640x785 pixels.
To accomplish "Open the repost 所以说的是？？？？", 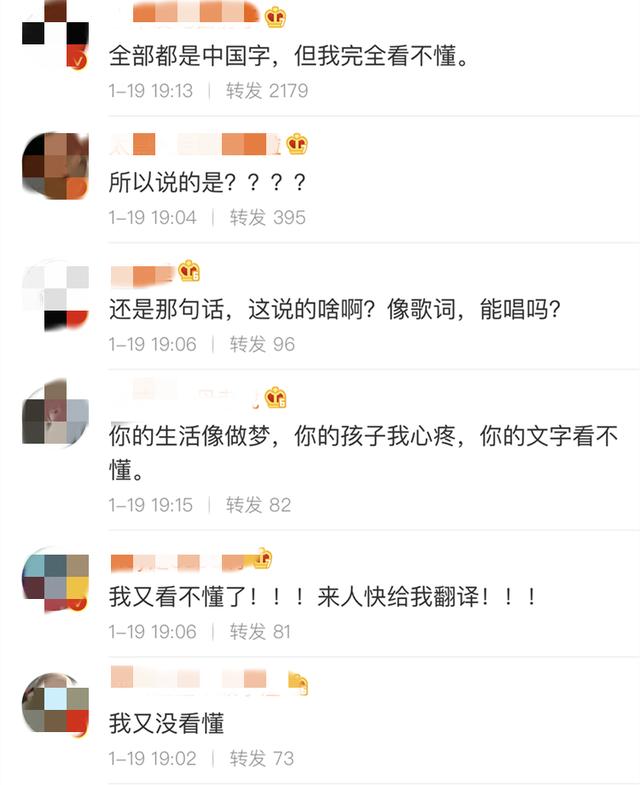I will [207, 183].
